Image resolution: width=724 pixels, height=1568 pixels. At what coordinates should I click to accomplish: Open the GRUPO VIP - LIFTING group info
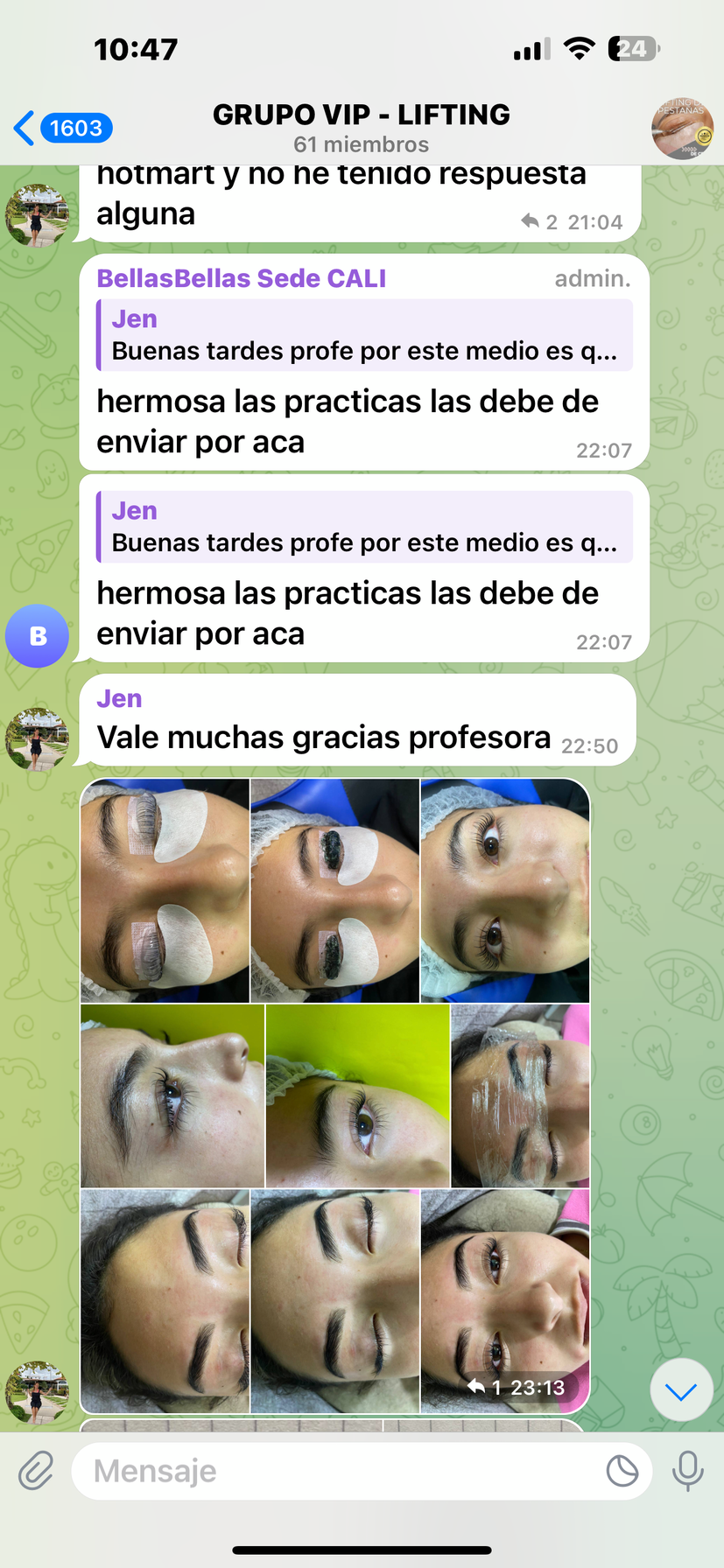361,127
